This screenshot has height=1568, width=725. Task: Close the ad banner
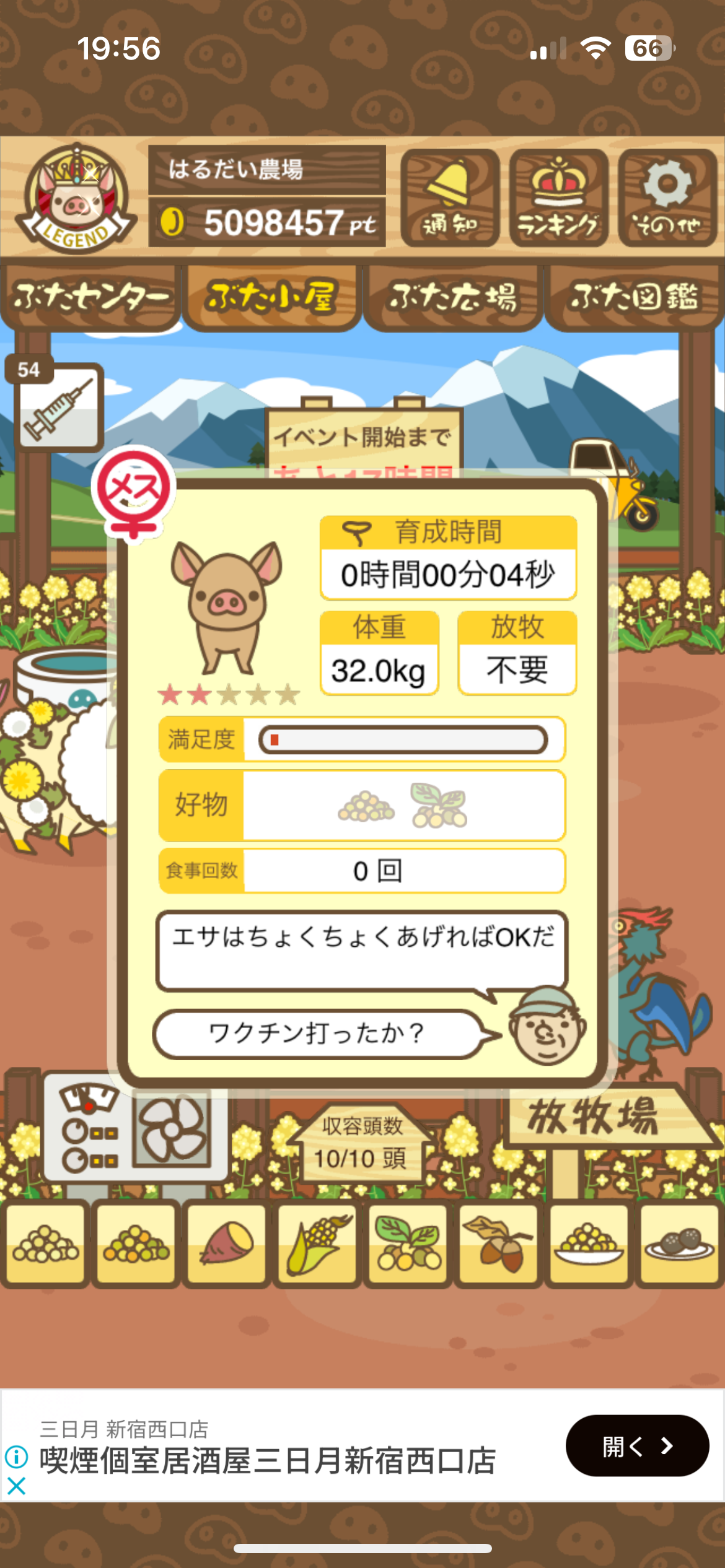[16, 1486]
